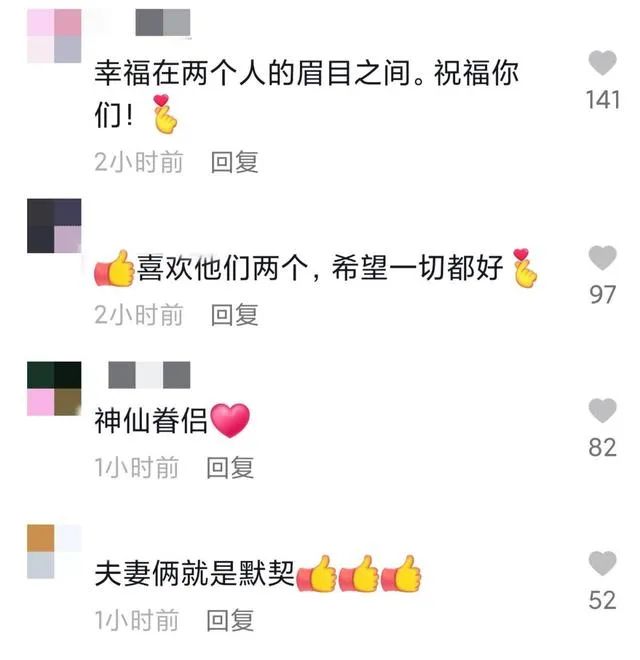Reply to the comment "幸福在两个人的眉目之间"
This screenshot has height=660, width=640.
[234, 162]
